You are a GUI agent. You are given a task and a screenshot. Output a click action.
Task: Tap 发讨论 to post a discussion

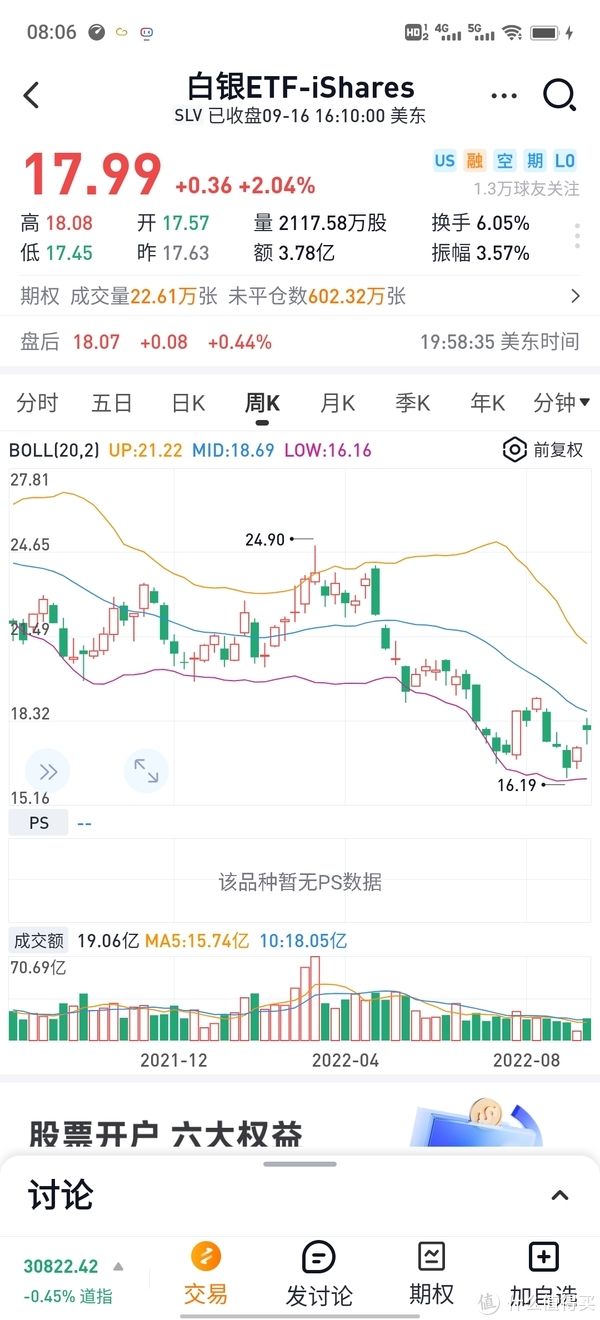coord(319,1274)
